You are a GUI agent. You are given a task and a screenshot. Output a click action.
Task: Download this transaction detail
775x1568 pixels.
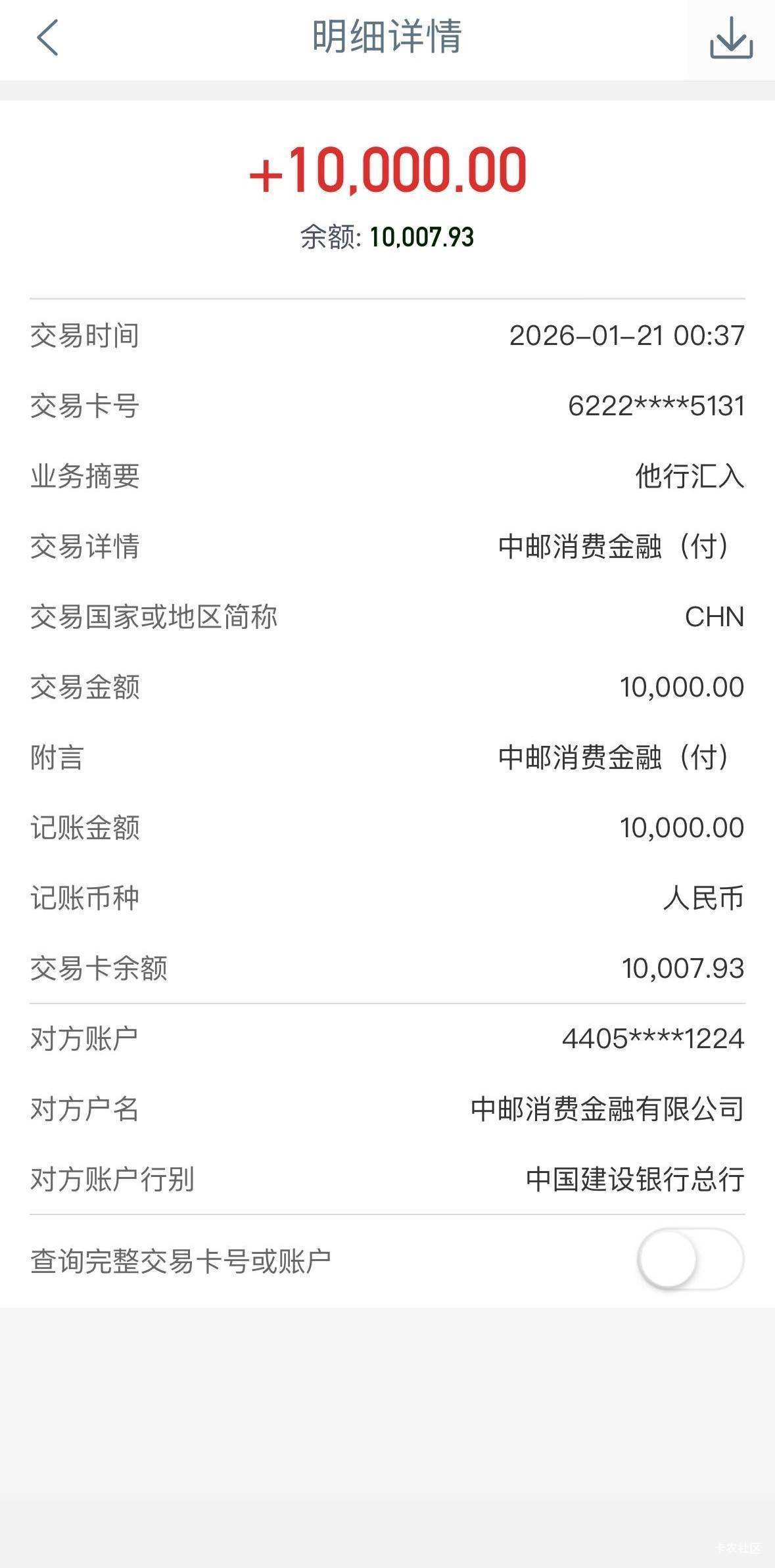tap(731, 38)
